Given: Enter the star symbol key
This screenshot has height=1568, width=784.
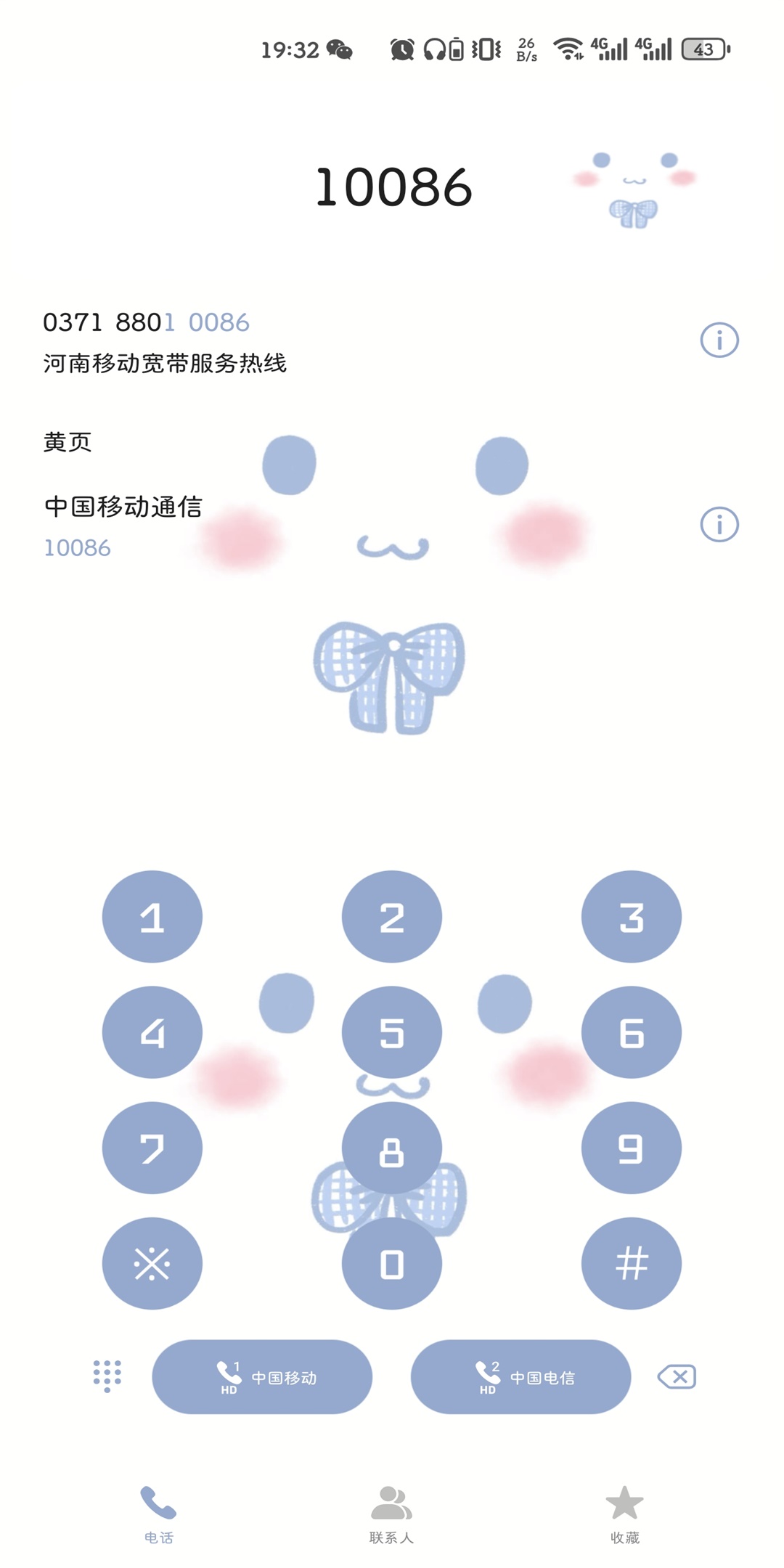Looking at the screenshot, I should point(152,1263).
